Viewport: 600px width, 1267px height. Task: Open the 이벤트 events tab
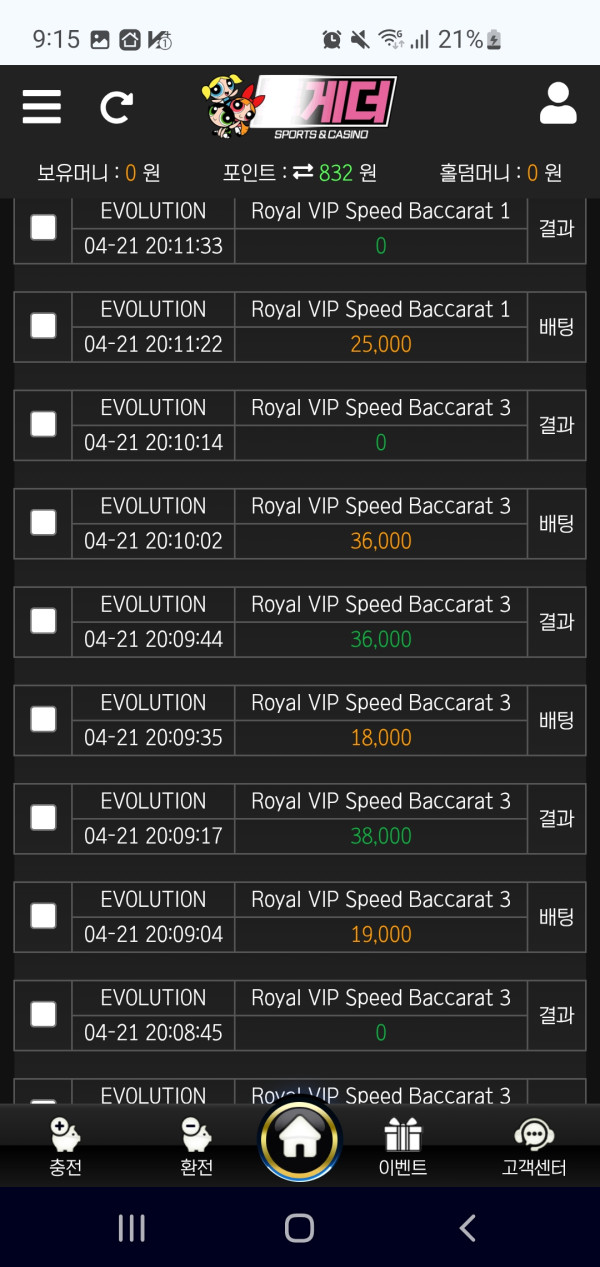pos(403,1146)
